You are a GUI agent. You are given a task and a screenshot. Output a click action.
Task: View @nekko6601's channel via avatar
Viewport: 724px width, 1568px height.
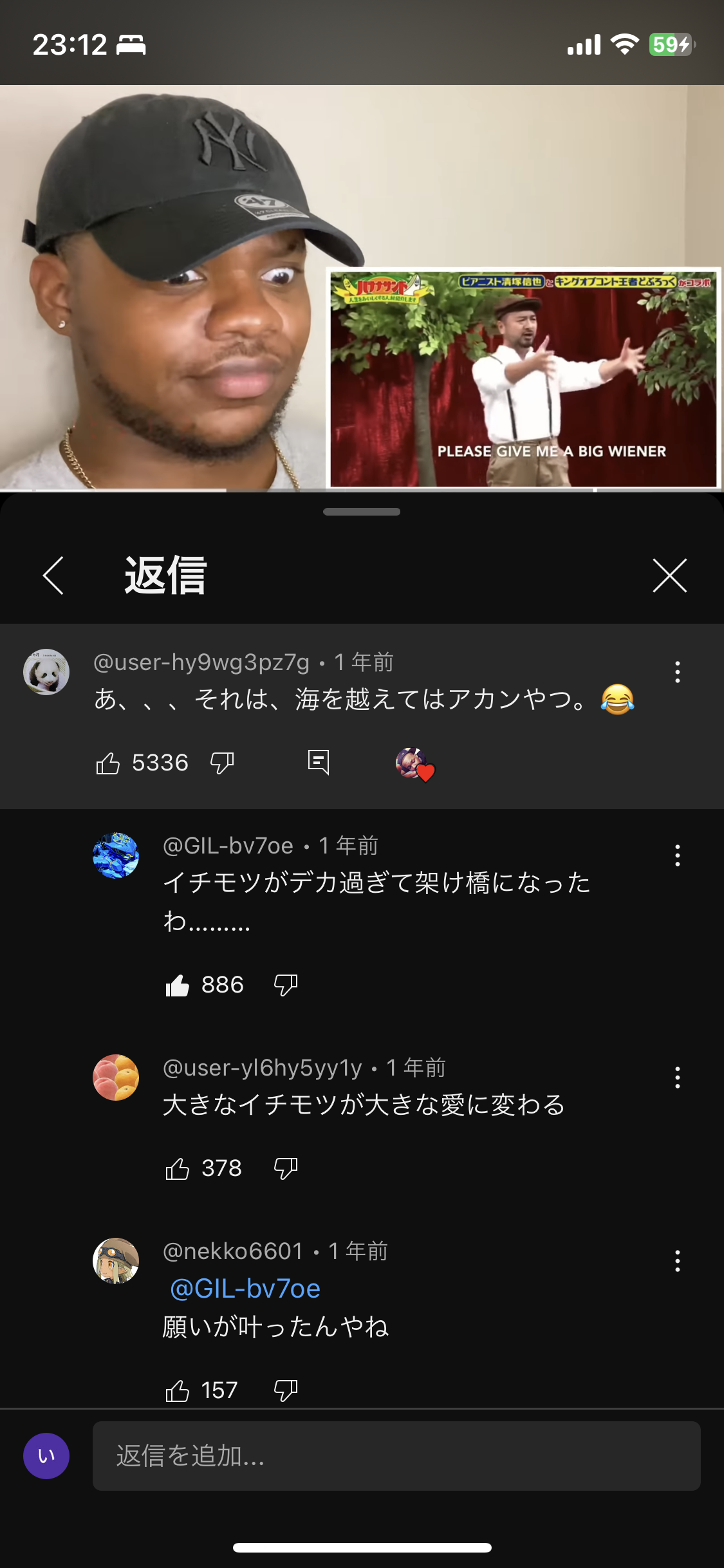tap(116, 1261)
